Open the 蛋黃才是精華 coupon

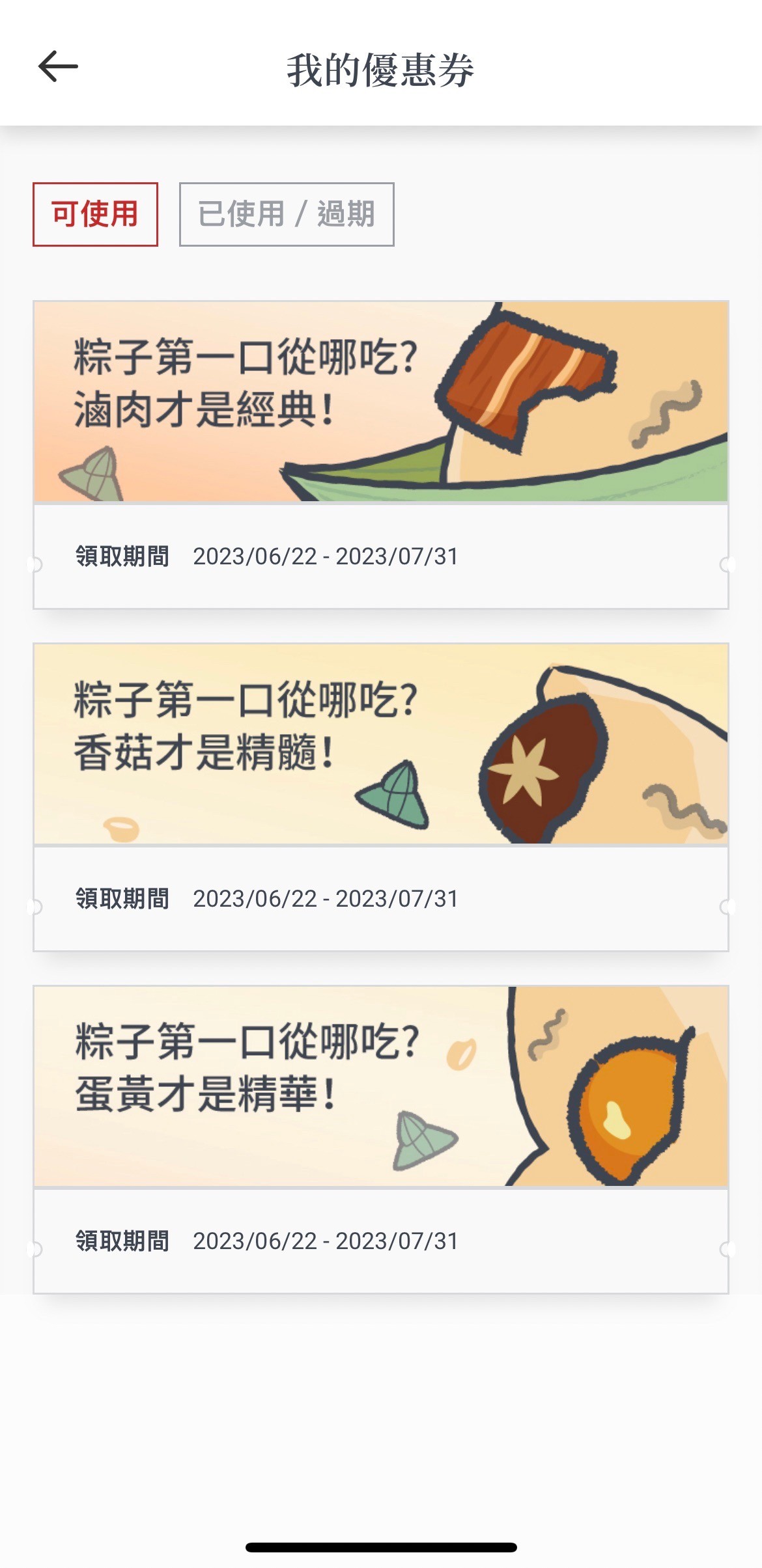tap(381, 1140)
